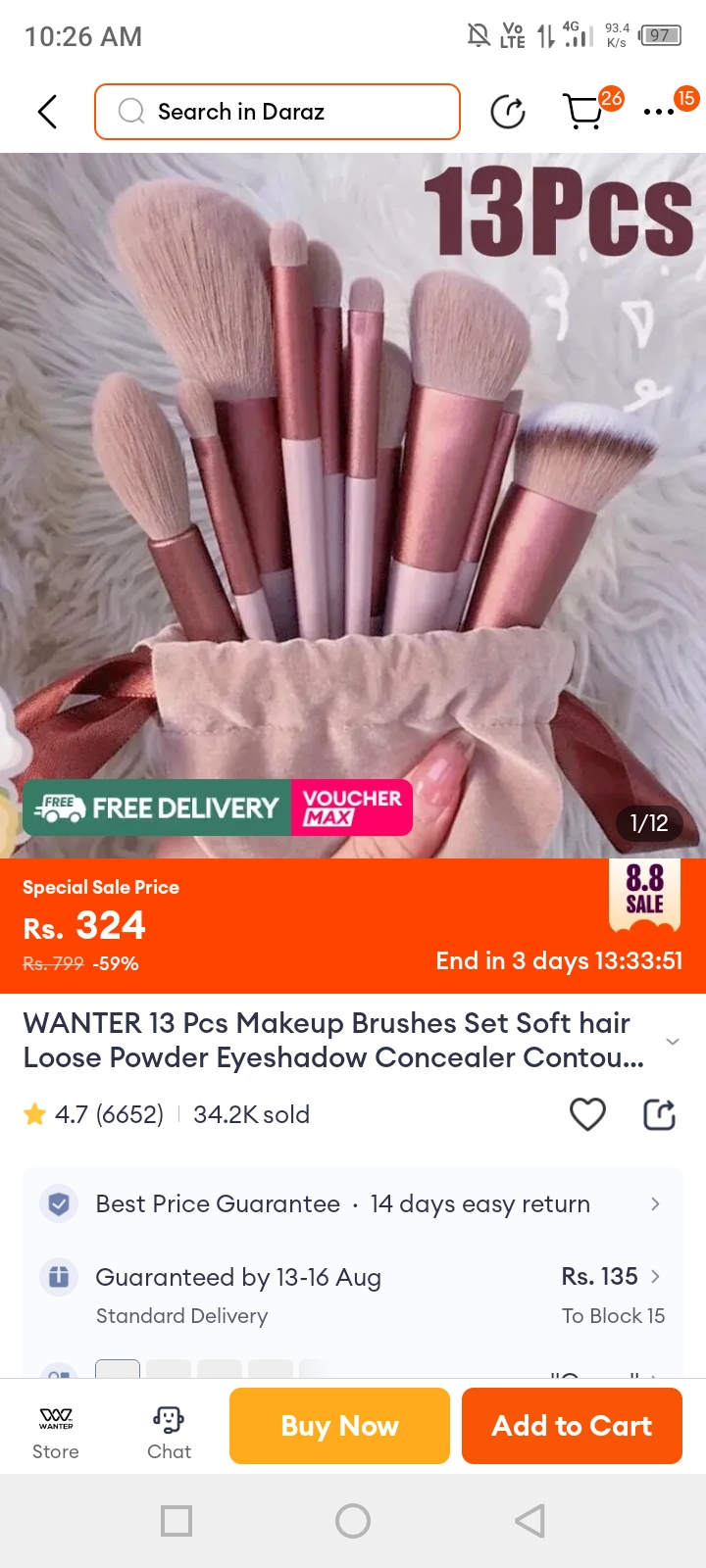
Task: Open the shopping cart
Action: [x=584, y=112]
